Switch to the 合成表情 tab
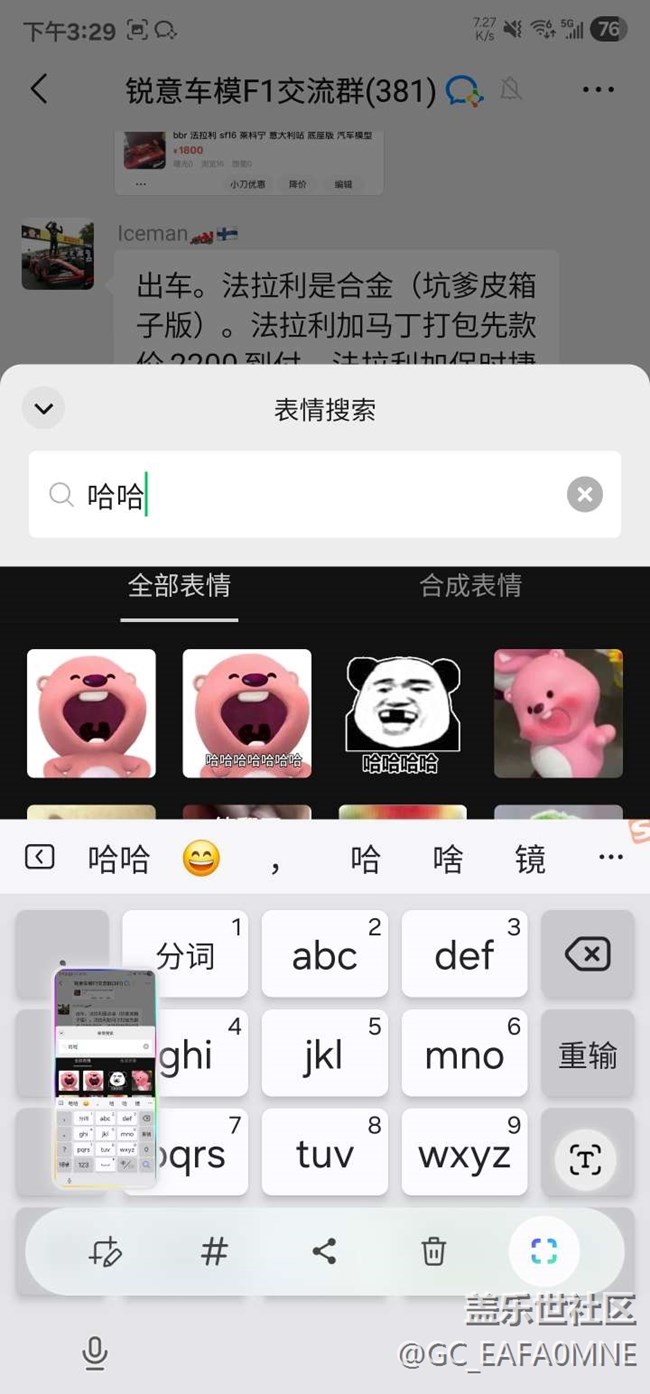This screenshot has height=1394, width=650. (x=470, y=586)
